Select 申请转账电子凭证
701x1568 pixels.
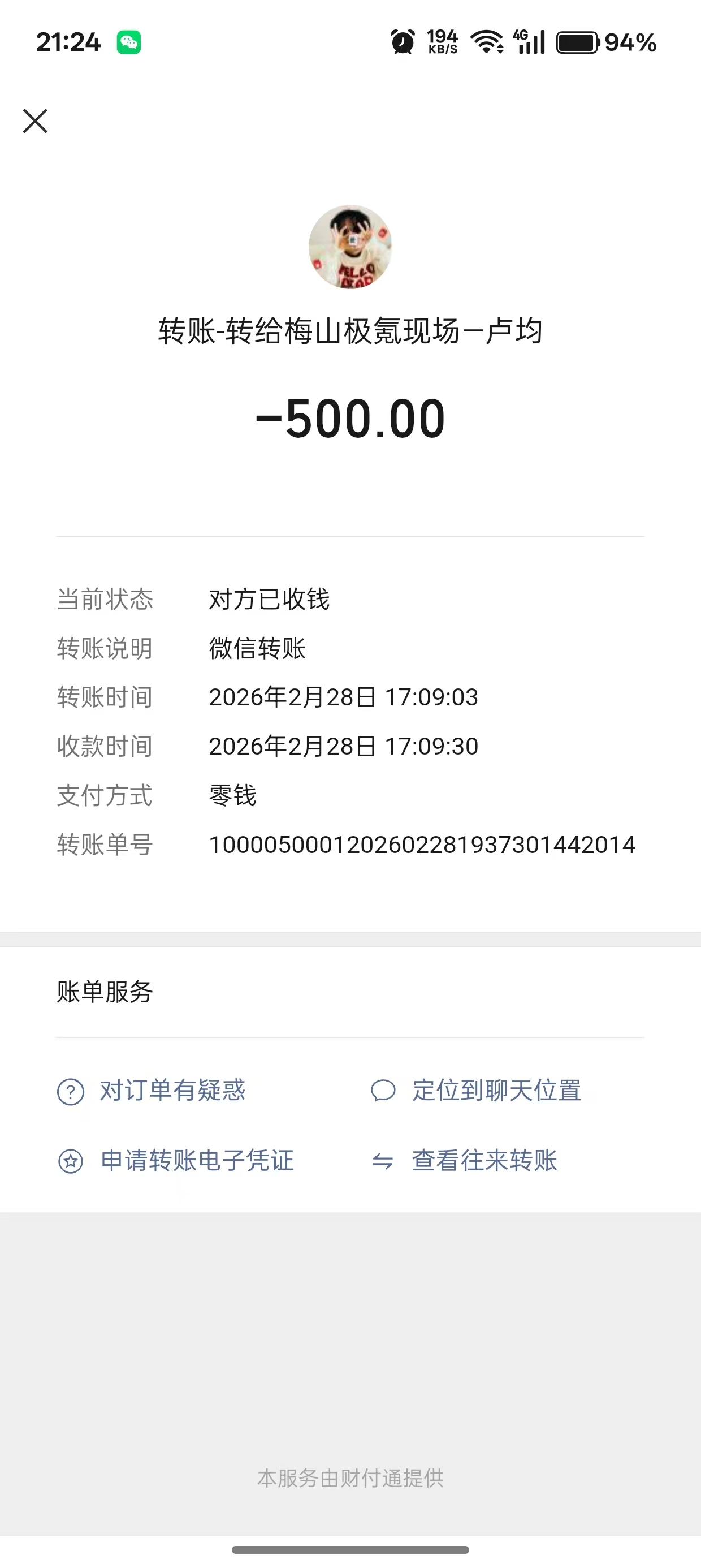(197, 1161)
